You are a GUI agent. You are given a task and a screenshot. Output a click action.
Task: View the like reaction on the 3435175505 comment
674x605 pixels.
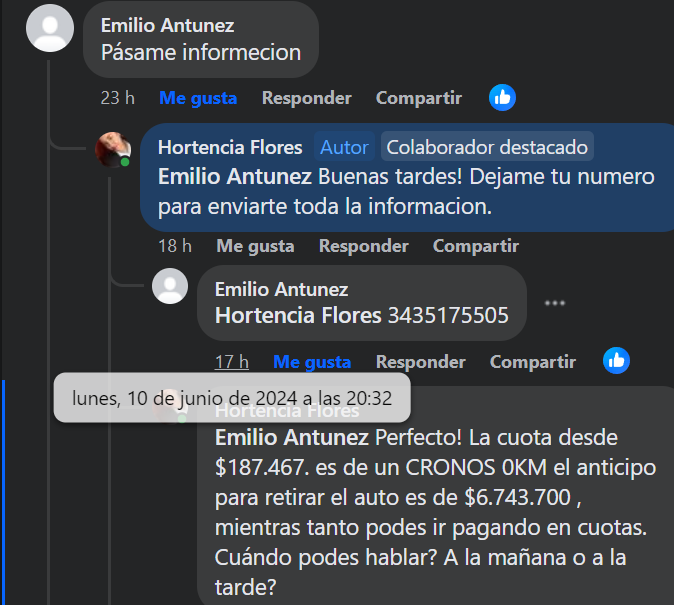pyautogui.click(x=616, y=360)
